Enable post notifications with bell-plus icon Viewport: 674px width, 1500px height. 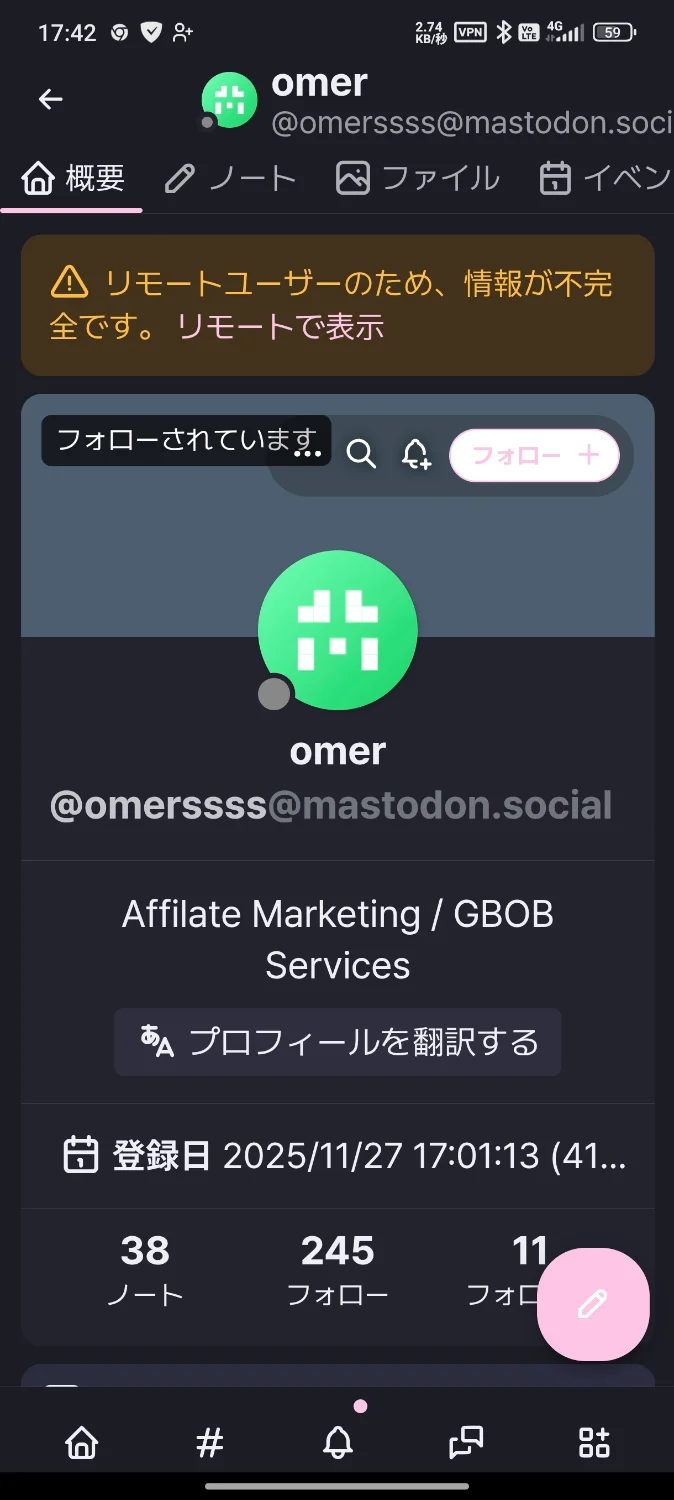[x=415, y=455]
